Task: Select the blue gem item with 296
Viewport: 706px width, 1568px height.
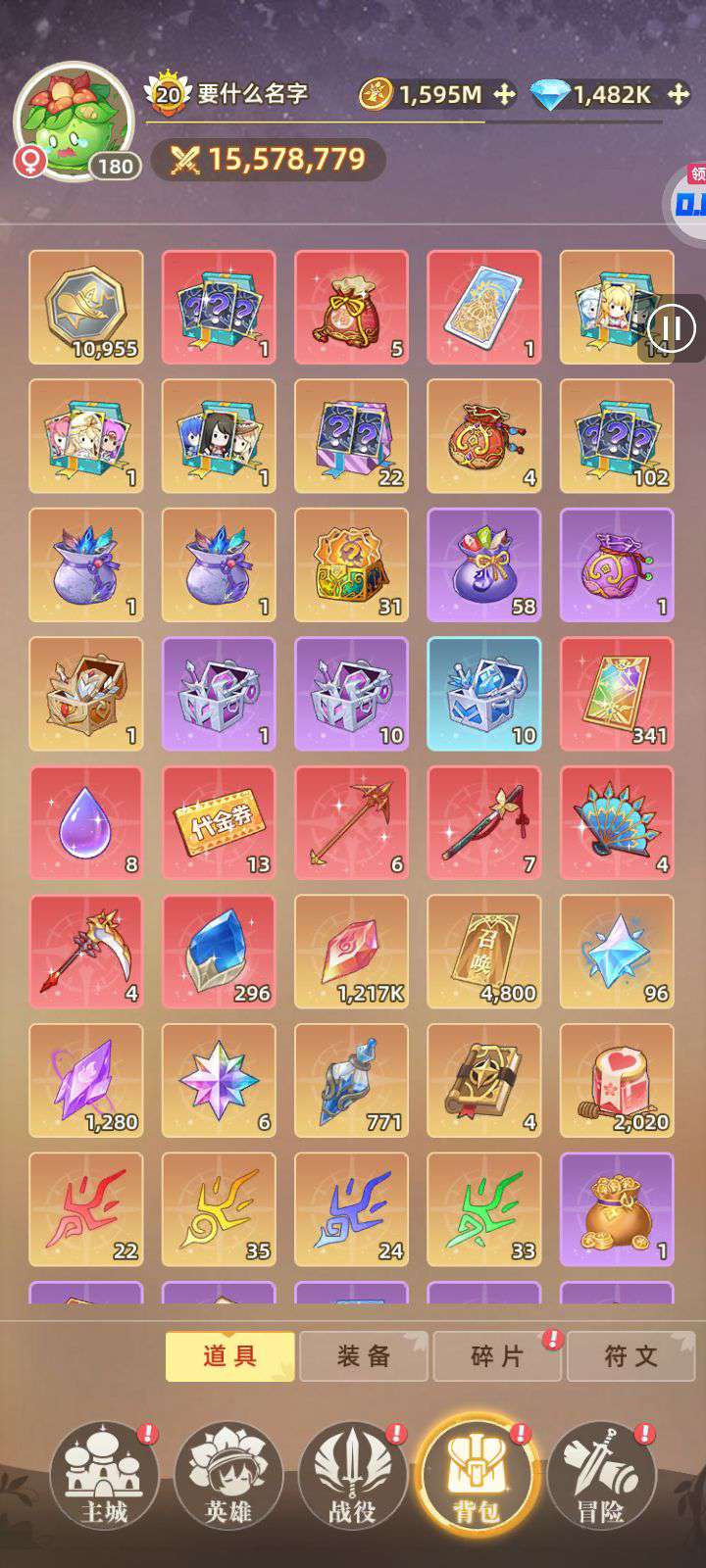Action: [x=219, y=952]
